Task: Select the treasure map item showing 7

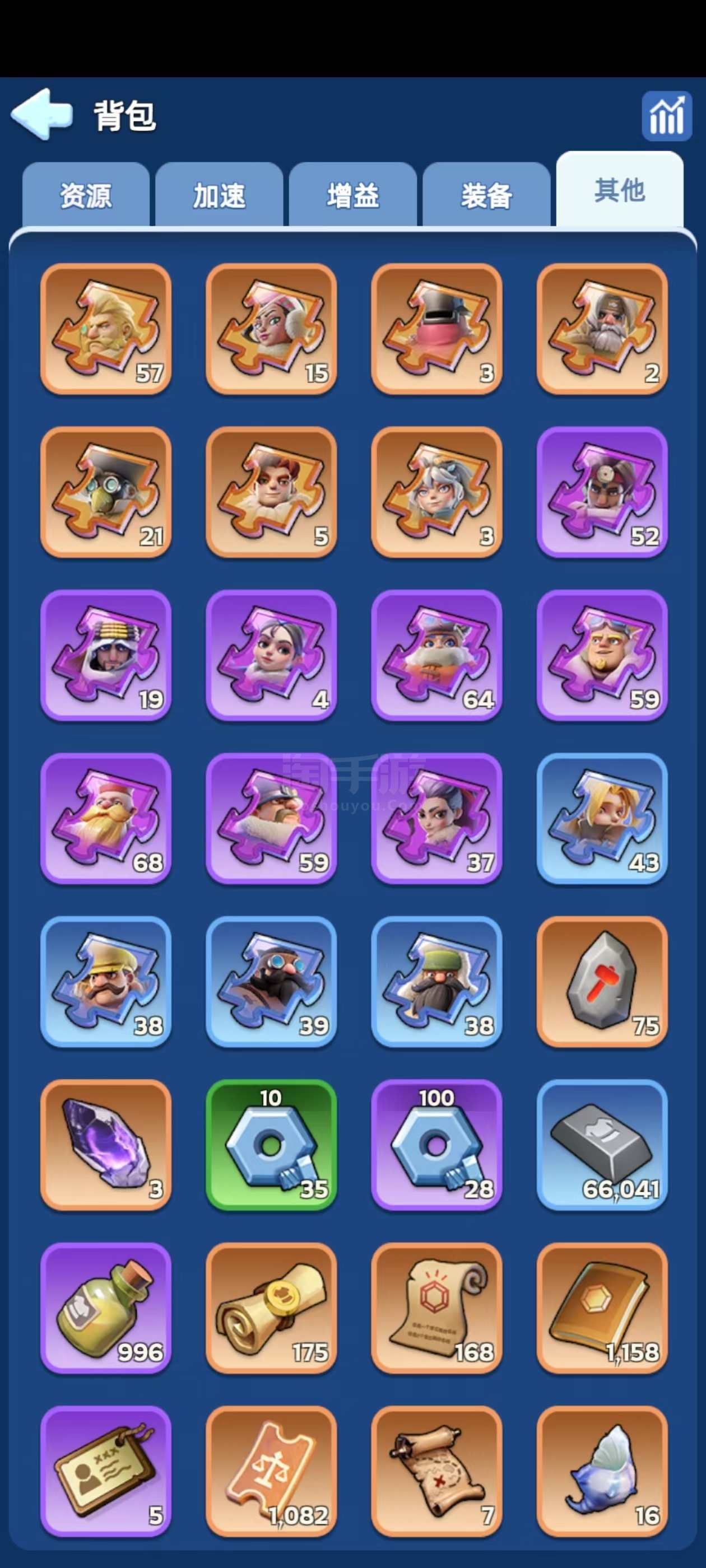Action: [x=436, y=1471]
